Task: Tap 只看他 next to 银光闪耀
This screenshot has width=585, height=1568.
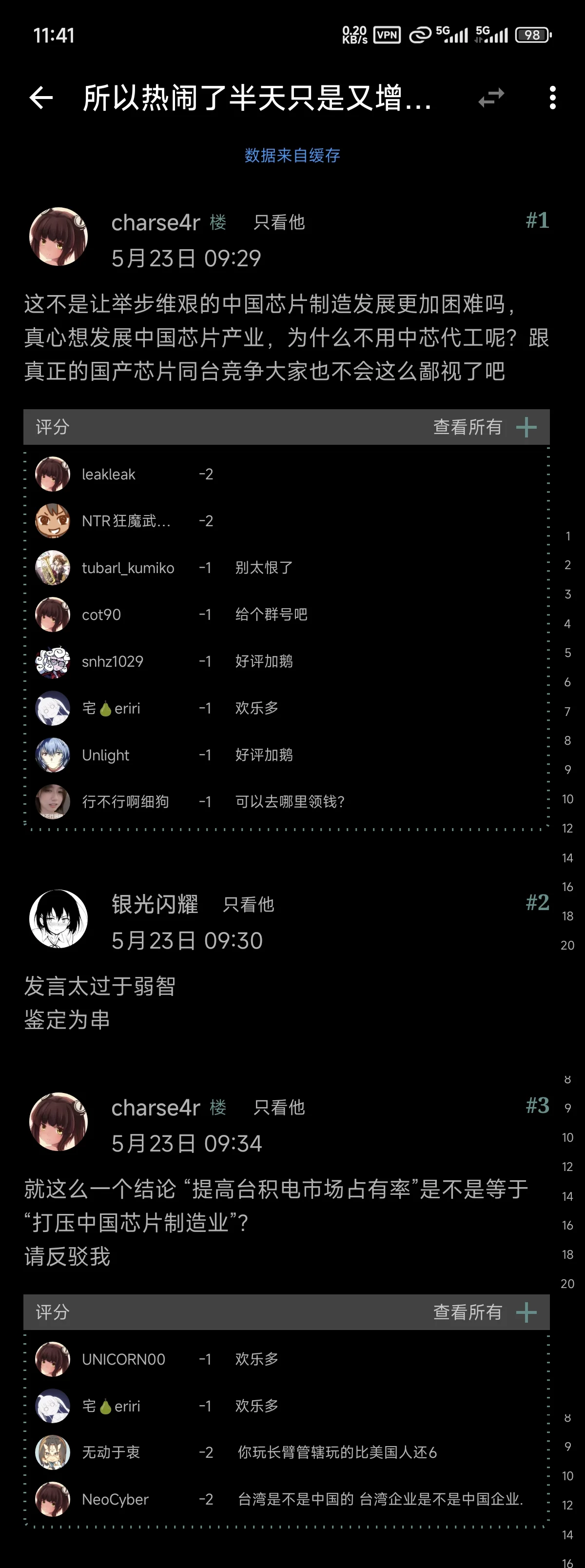Action: (248, 905)
